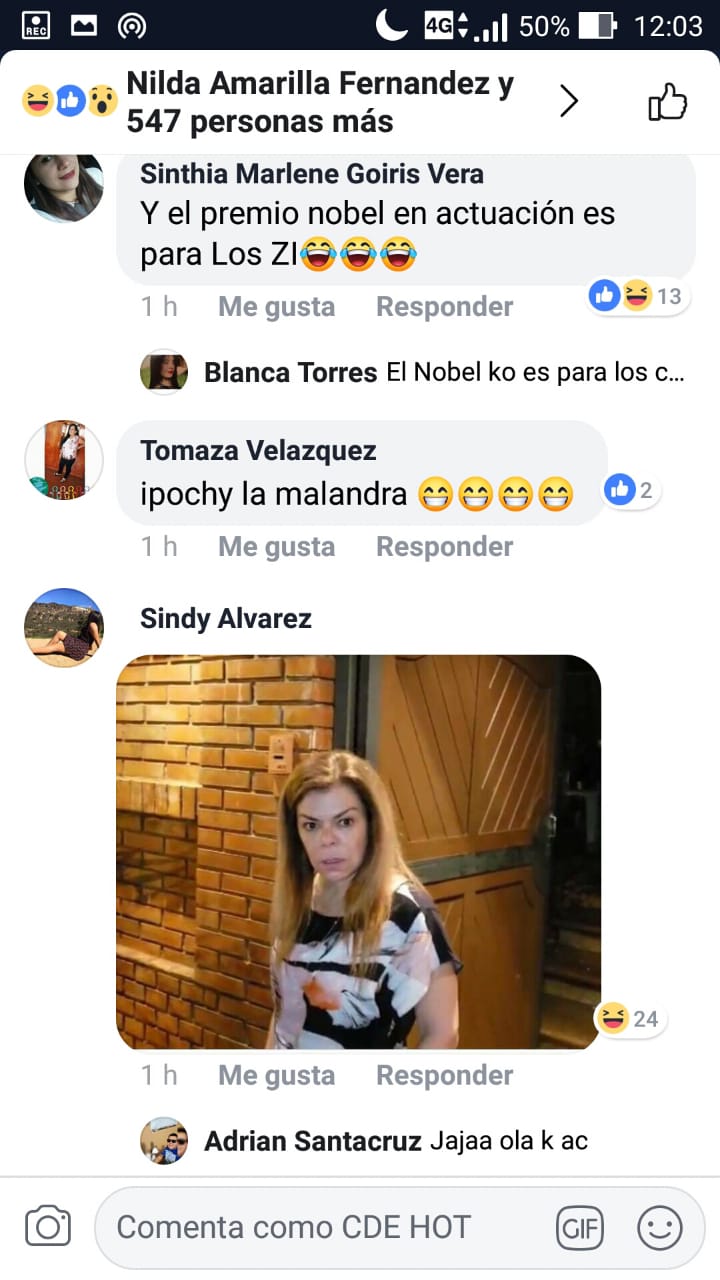Reply to Sinthia Marlene Goiris Vera's comment

pos(444,307)
